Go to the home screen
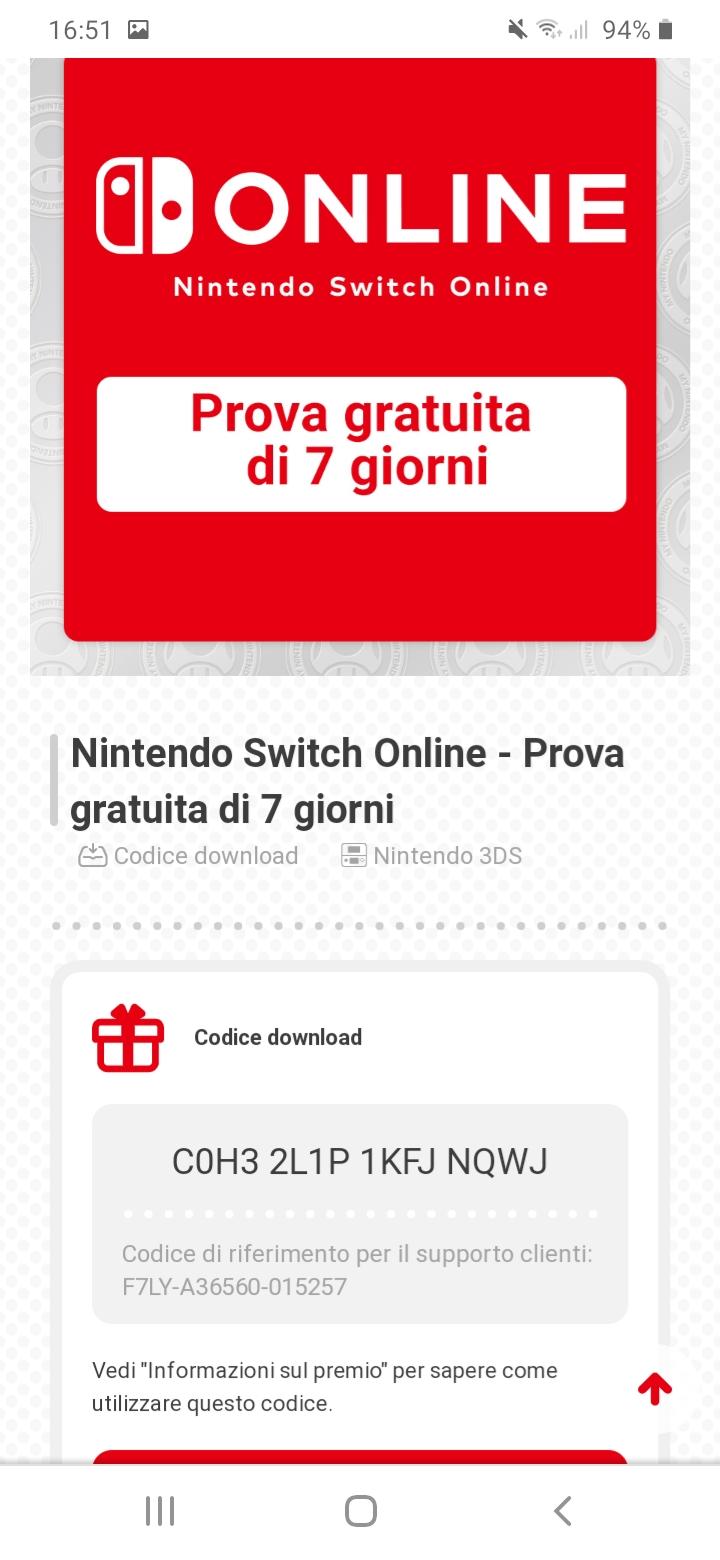 point(360,1511)
